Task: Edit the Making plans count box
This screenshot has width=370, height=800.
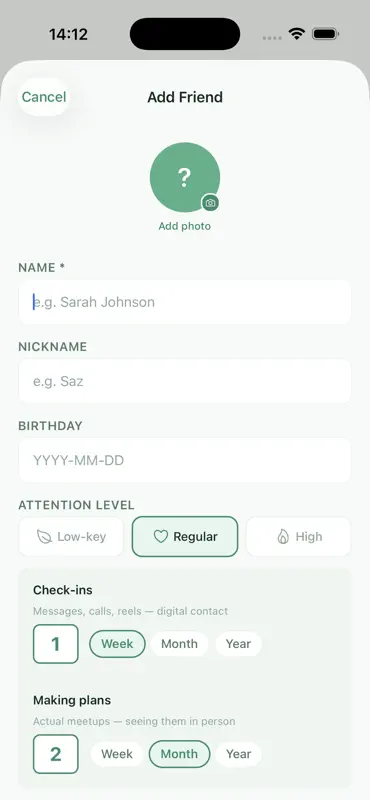Action: tap(56, 754)
